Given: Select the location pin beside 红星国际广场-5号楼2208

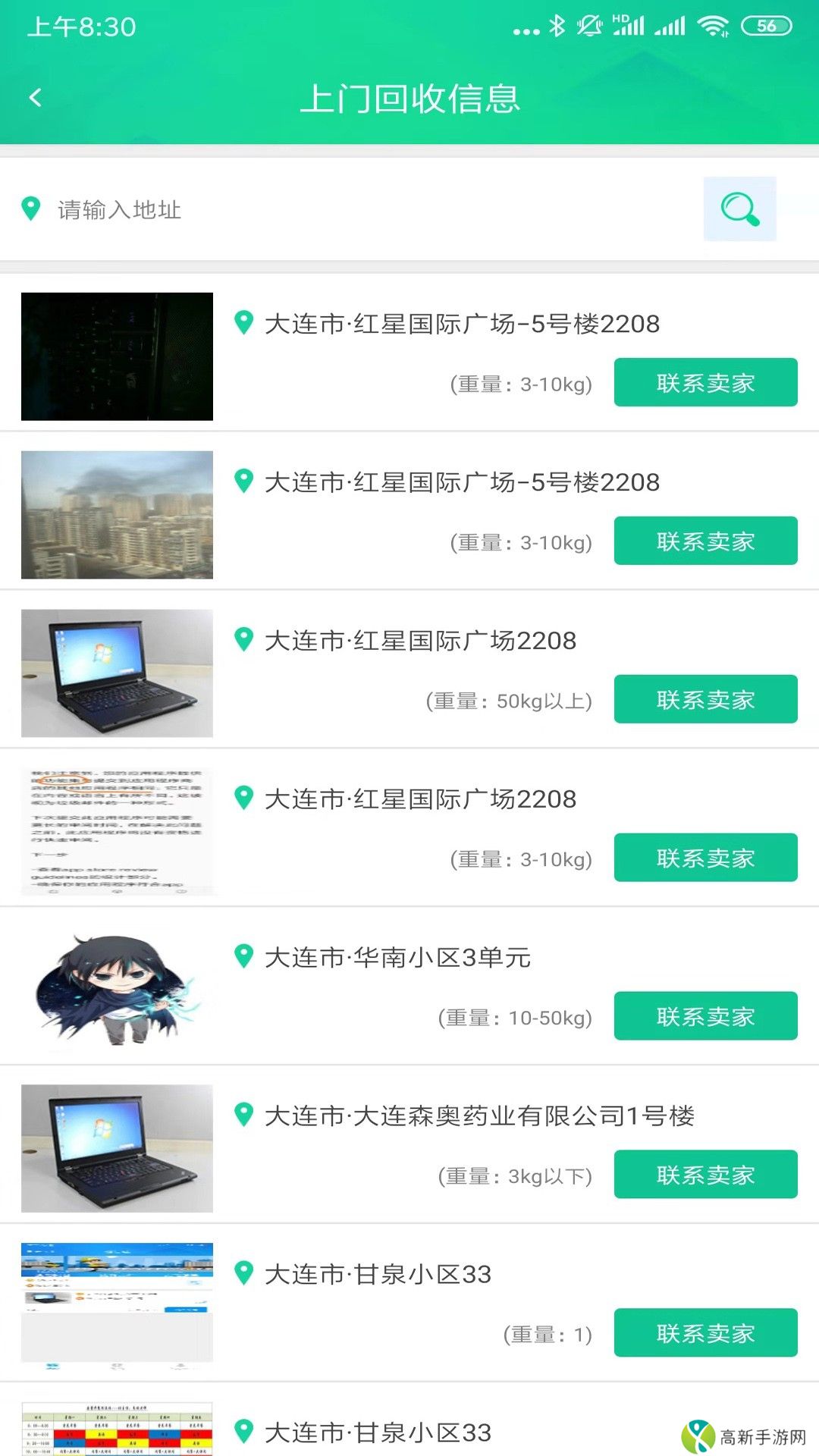Looking at the screenshot, I should (x=244, y=323).
